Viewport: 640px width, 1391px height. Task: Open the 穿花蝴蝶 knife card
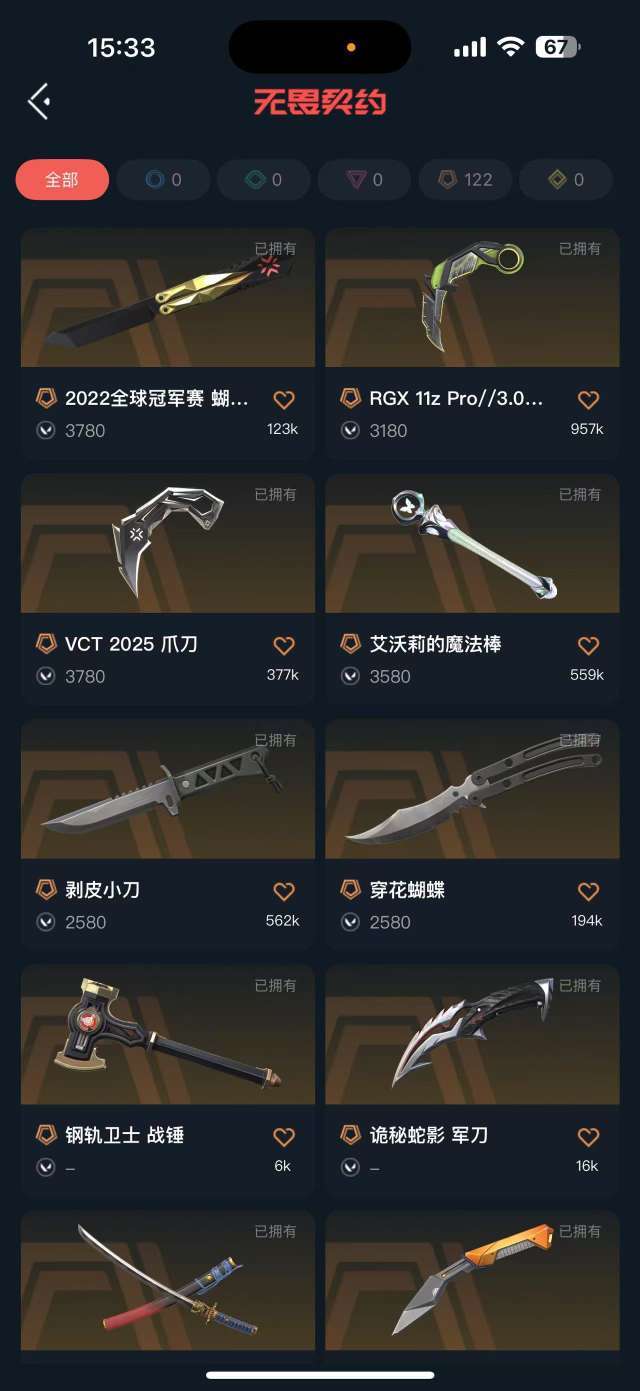tap(472, 834)
